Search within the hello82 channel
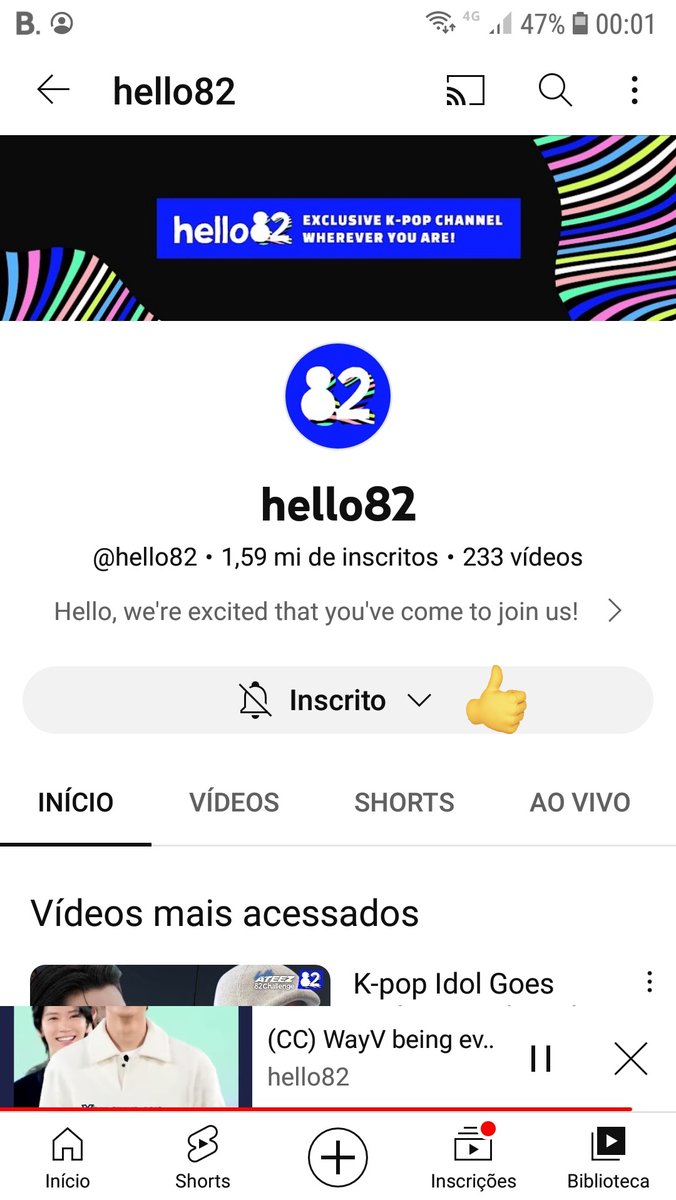This screenshot has height=1200, width=676. click(x=555, y=91)
